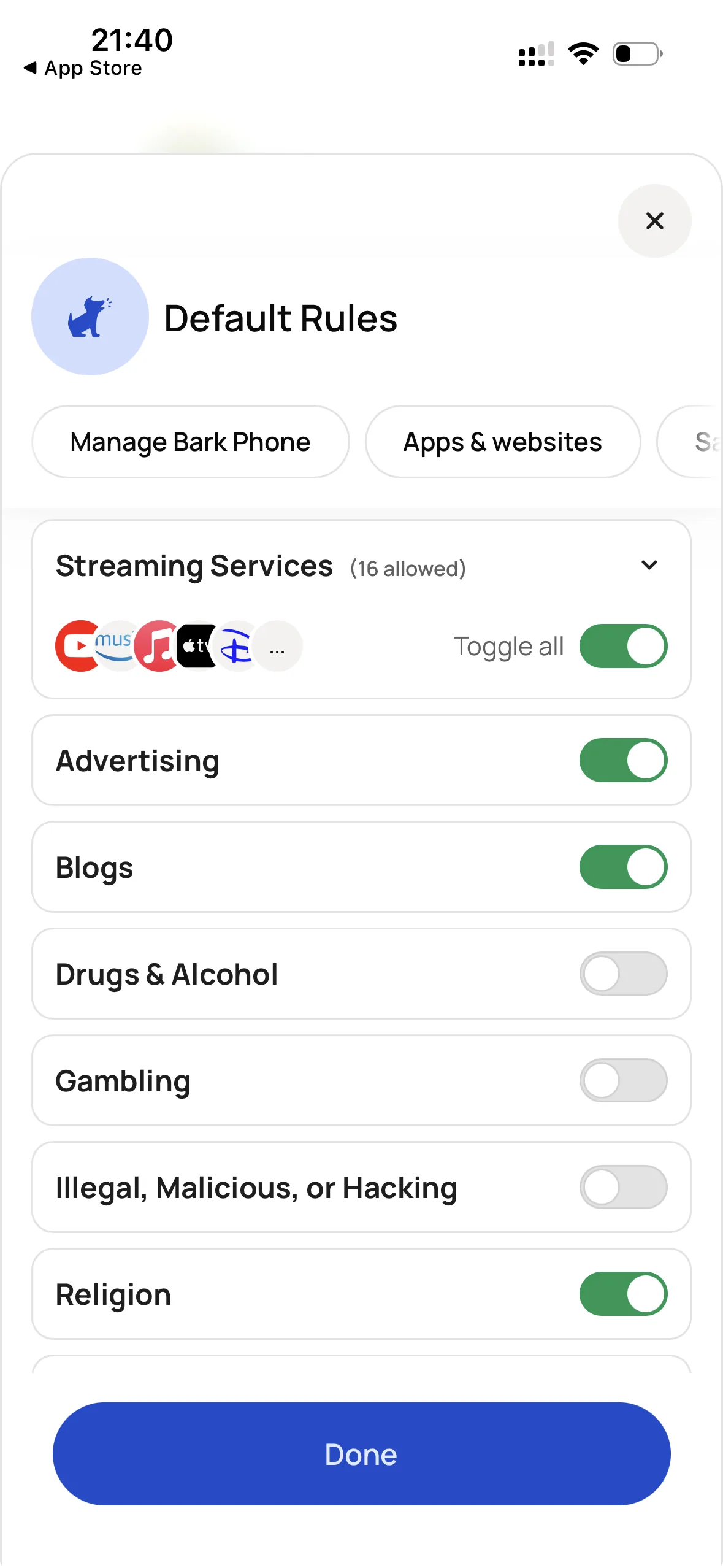Click the YouTube streaming service icon

(77, 645)
